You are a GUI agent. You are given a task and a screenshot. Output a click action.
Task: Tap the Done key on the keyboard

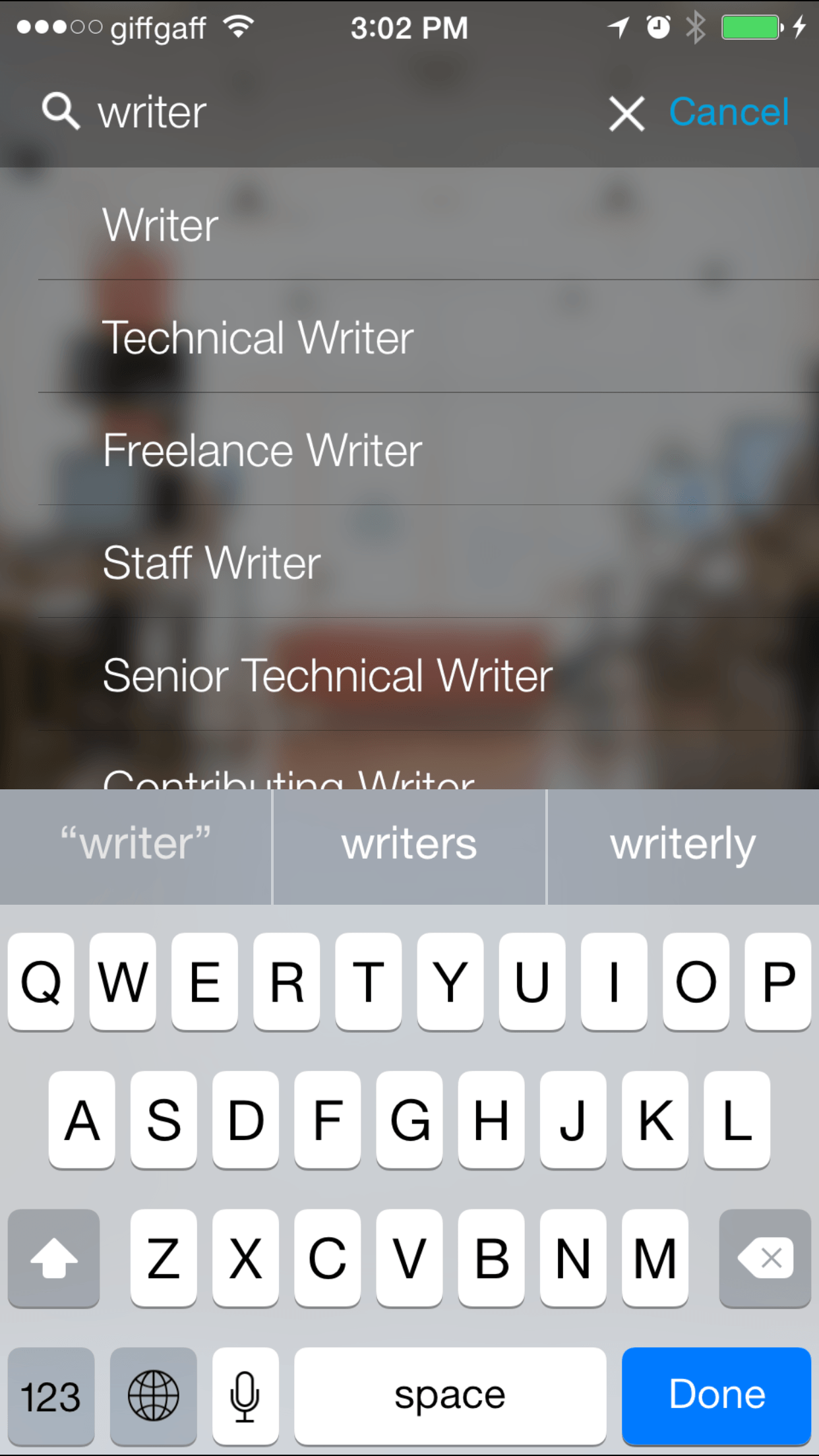point(716,1395)
